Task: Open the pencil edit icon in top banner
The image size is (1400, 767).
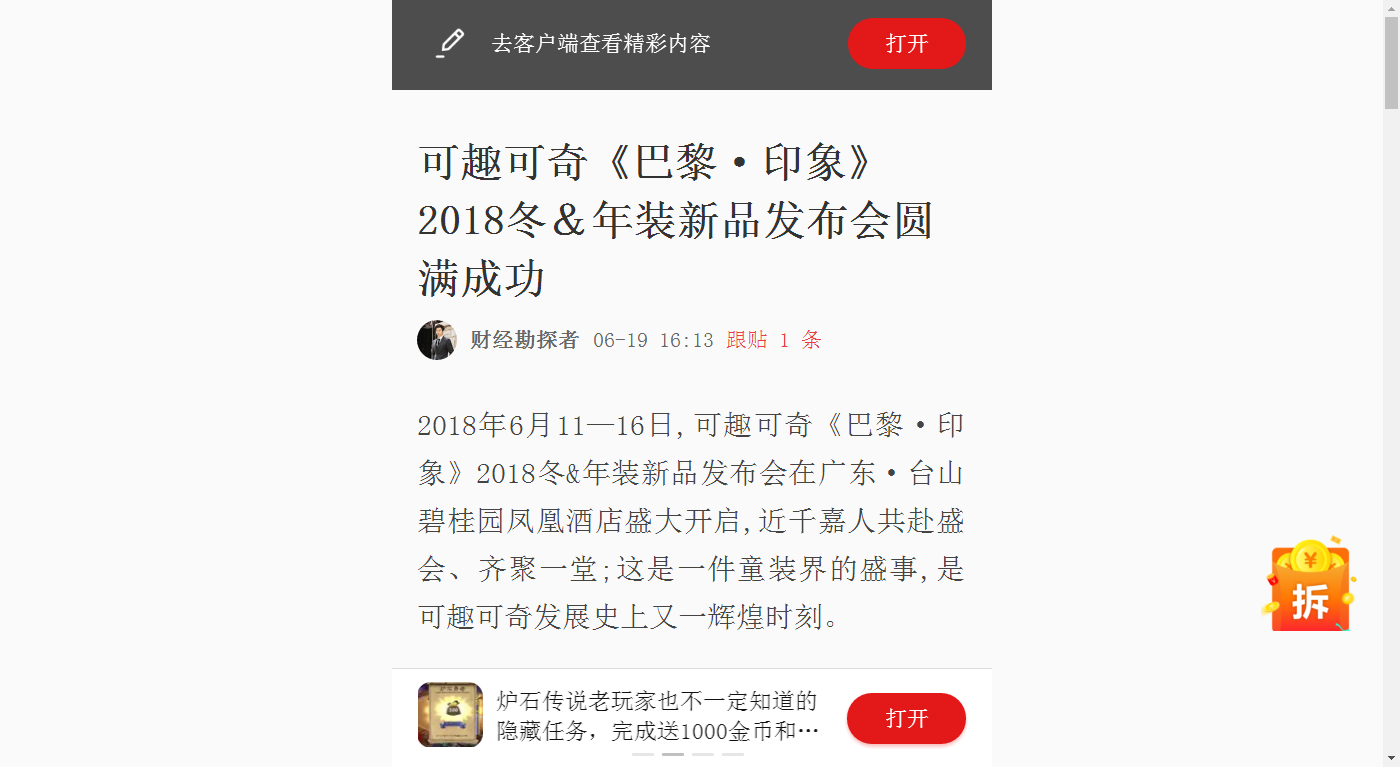Action: [x=450, y=43]
